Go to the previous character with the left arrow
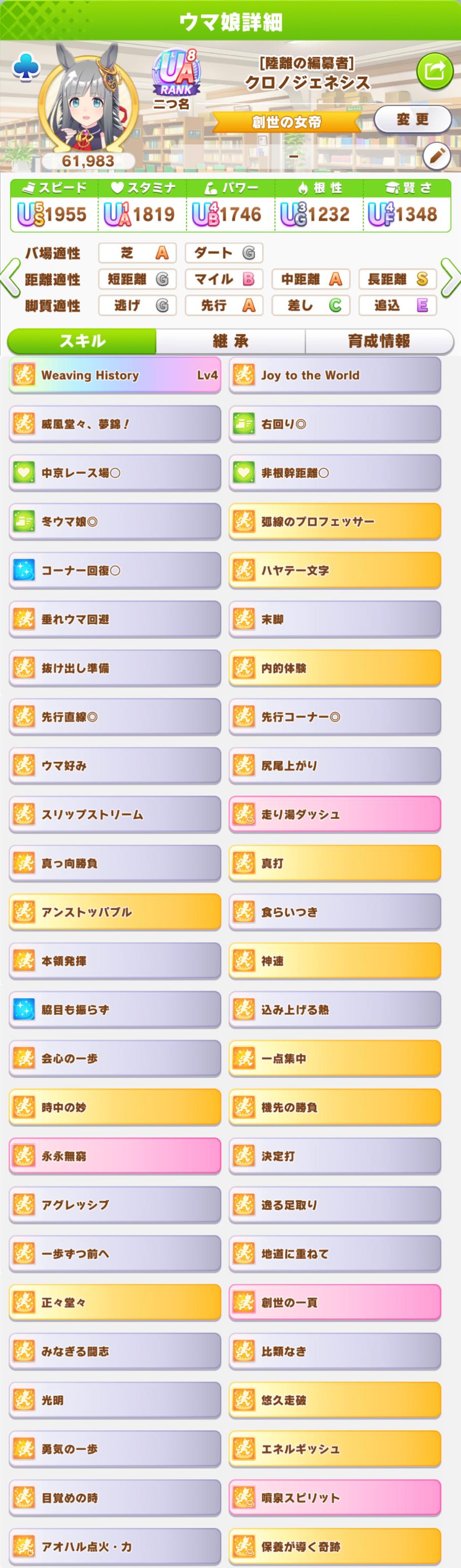This screenshot has height=1568, width=461. click(10, 279)
